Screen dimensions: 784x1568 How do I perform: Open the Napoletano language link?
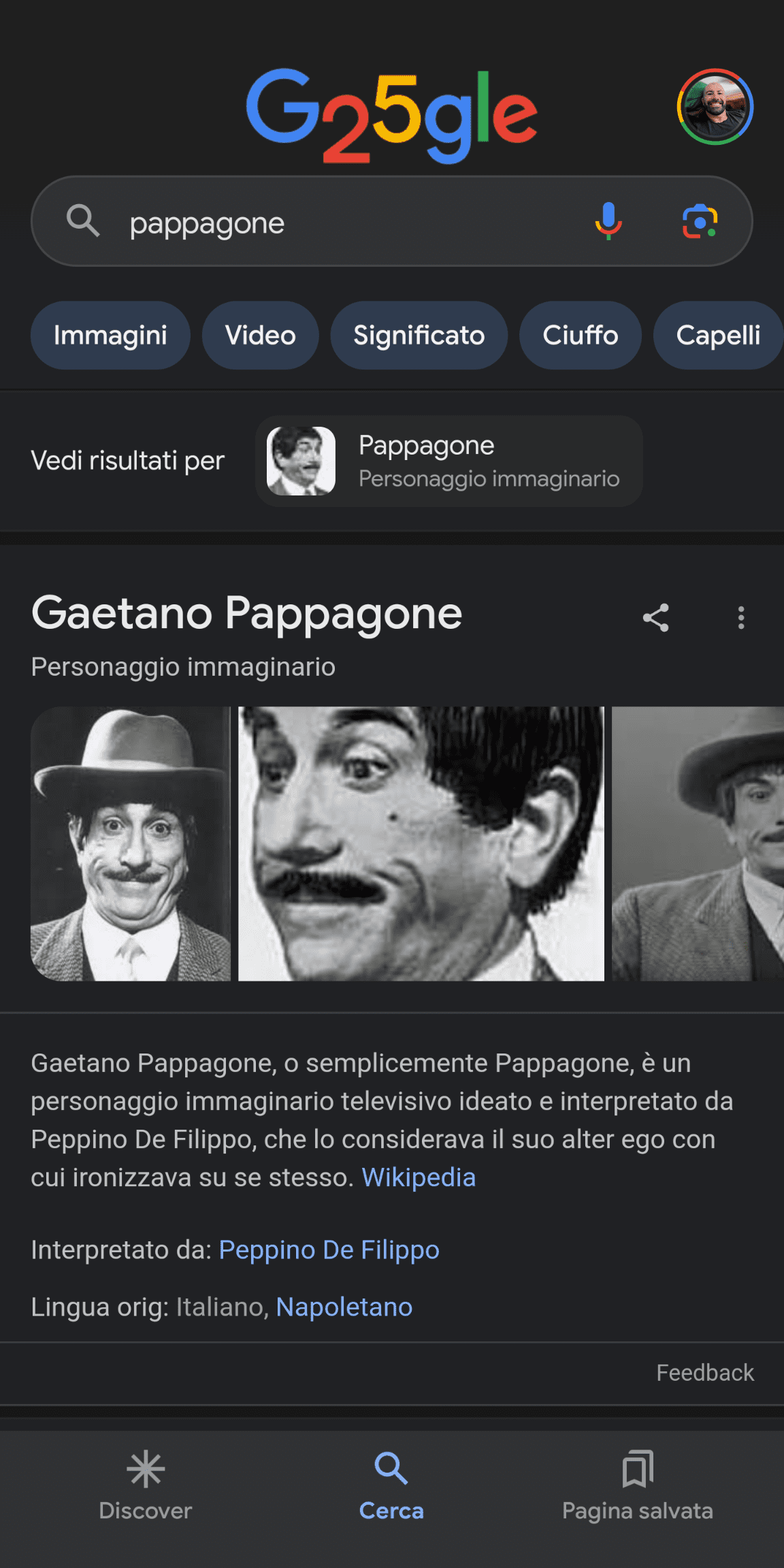[x=344, y=1307]
